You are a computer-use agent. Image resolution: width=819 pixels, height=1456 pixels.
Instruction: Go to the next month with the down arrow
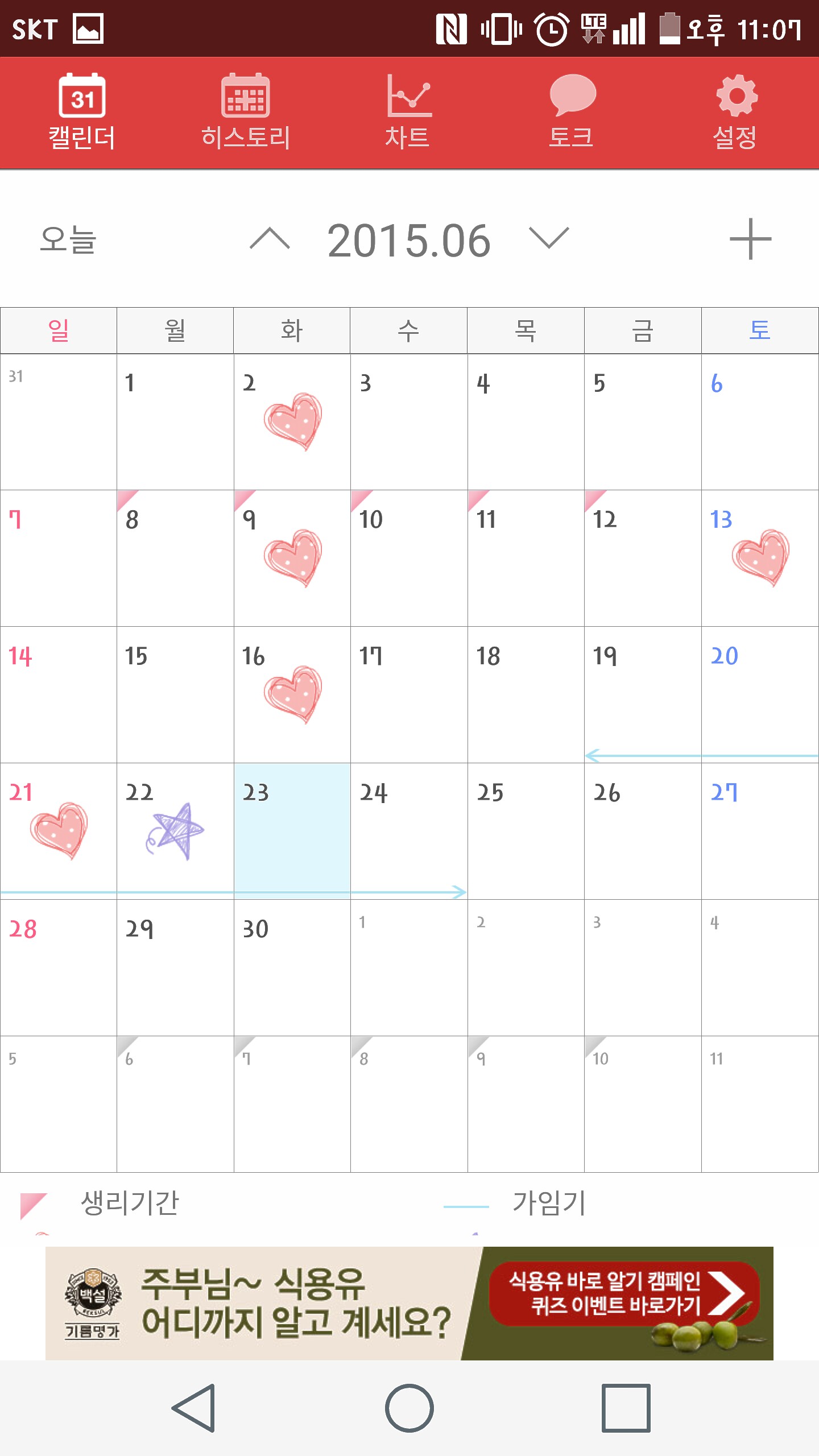point(548,238)
